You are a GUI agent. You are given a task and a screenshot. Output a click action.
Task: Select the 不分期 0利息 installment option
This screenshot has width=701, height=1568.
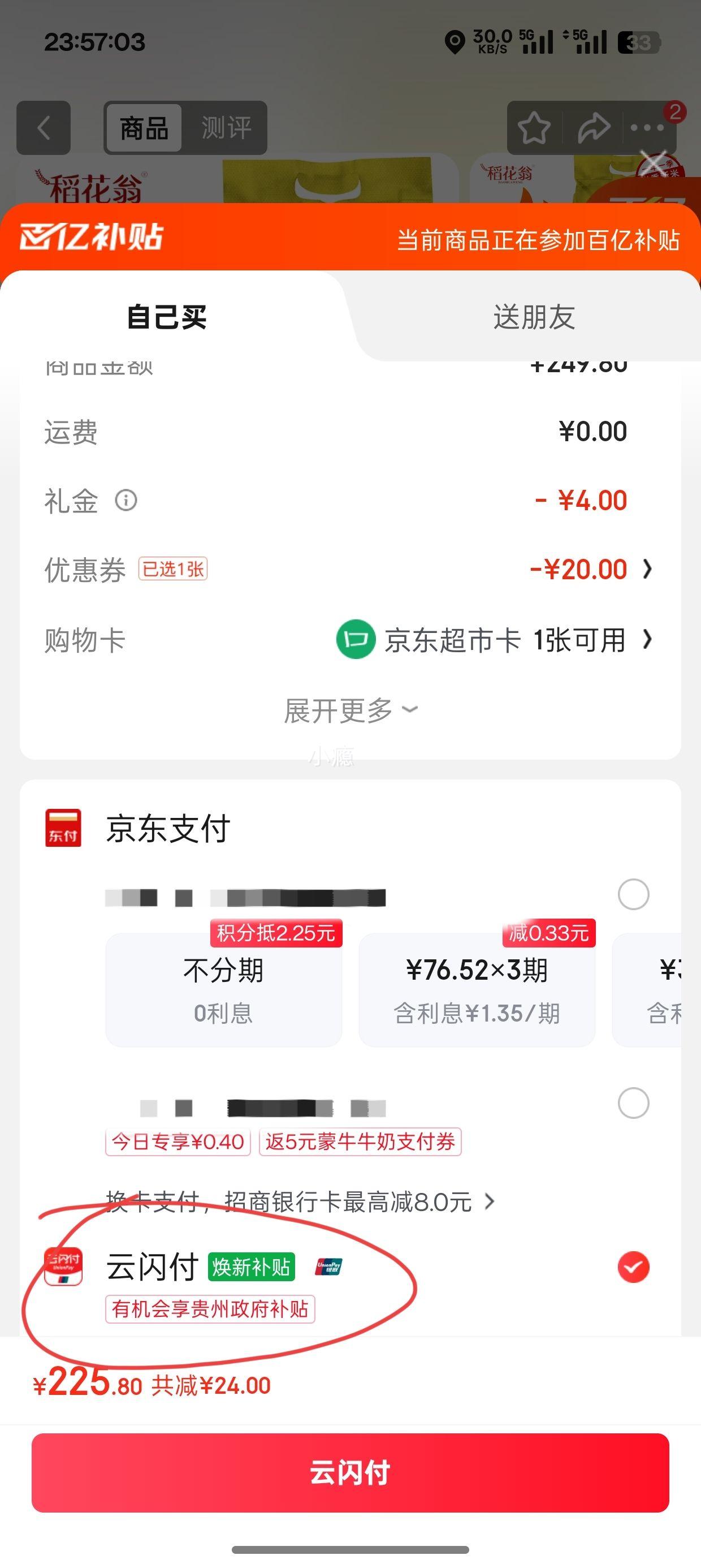click(223, 989)
